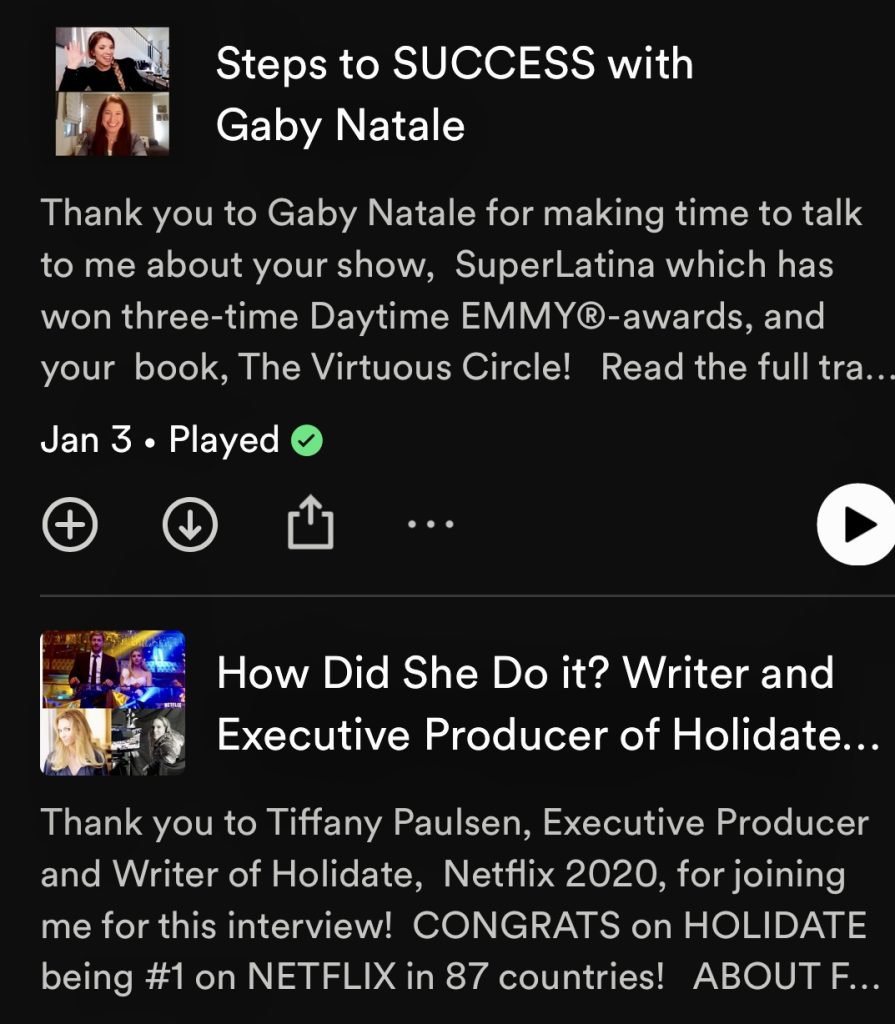Download the Gaby Natale episode
Screen dimensions: 895x1024
190,525
